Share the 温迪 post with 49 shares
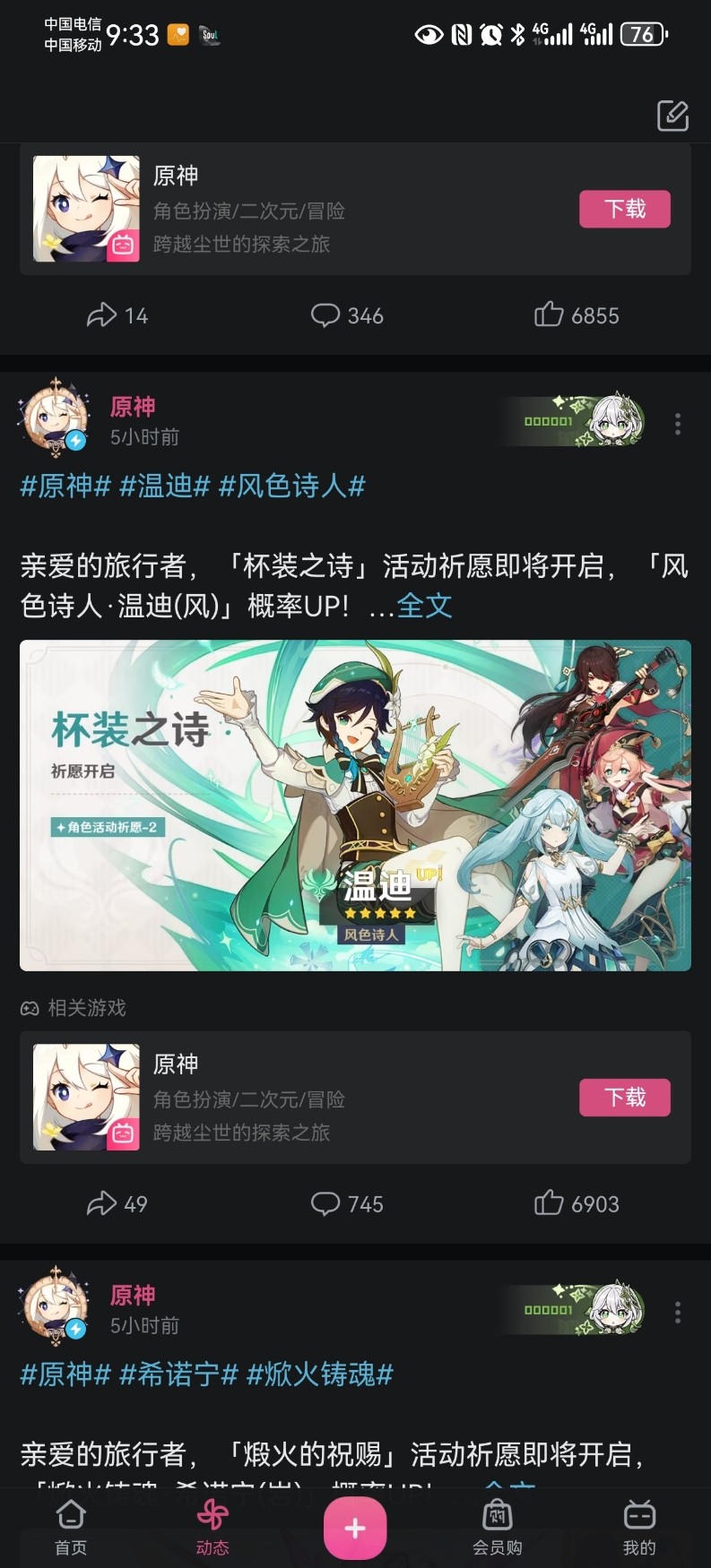Screen dimensions: 711x1568 tap(117, 1203)
